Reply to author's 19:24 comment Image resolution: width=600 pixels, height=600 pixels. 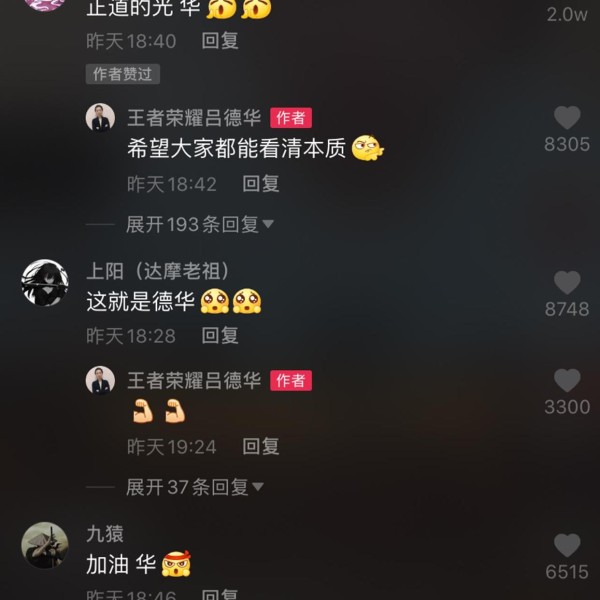point(261,446)
